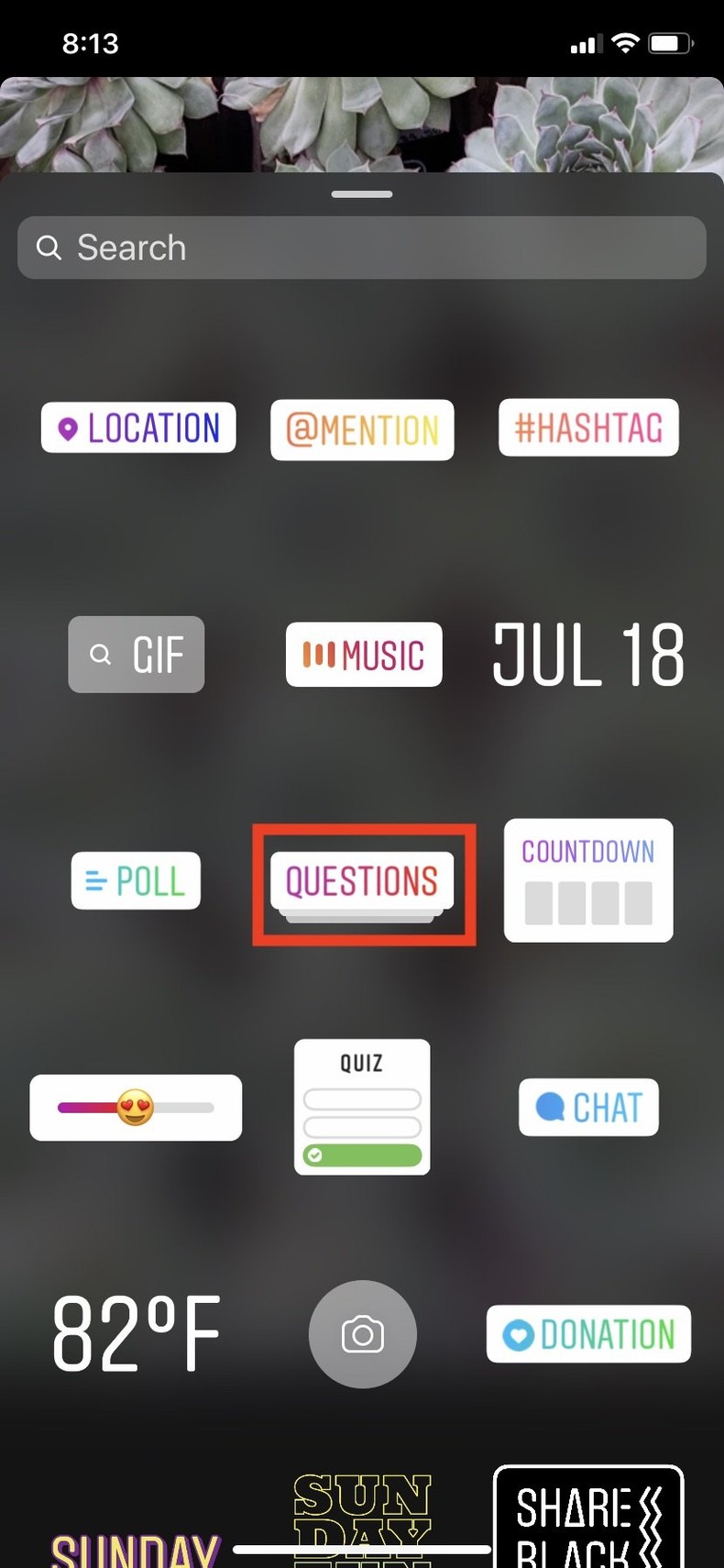The height and width of the screenshot is (1568, 724).
Task: Open the GIF sticker search
Action: click(137, 655)
